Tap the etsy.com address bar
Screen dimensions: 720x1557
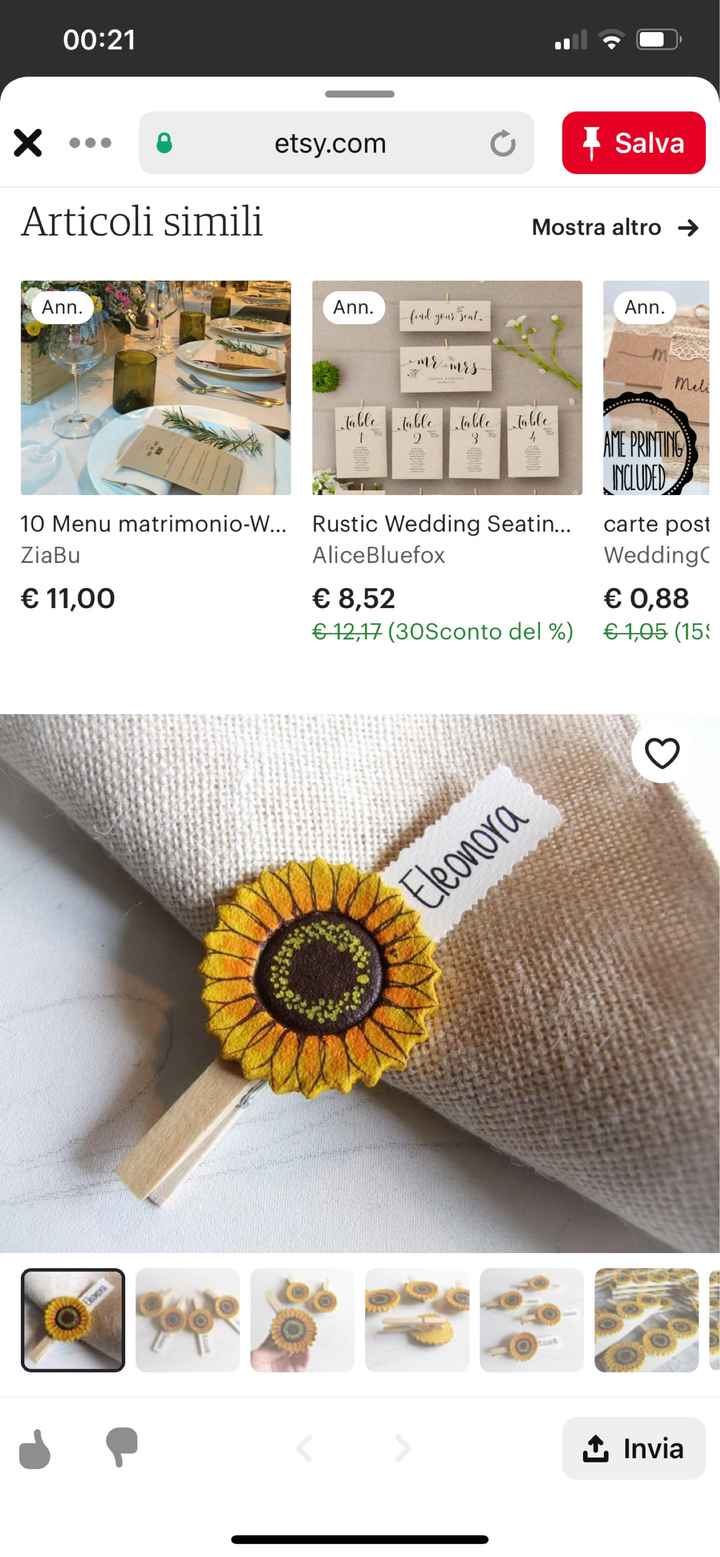(330, 143)
